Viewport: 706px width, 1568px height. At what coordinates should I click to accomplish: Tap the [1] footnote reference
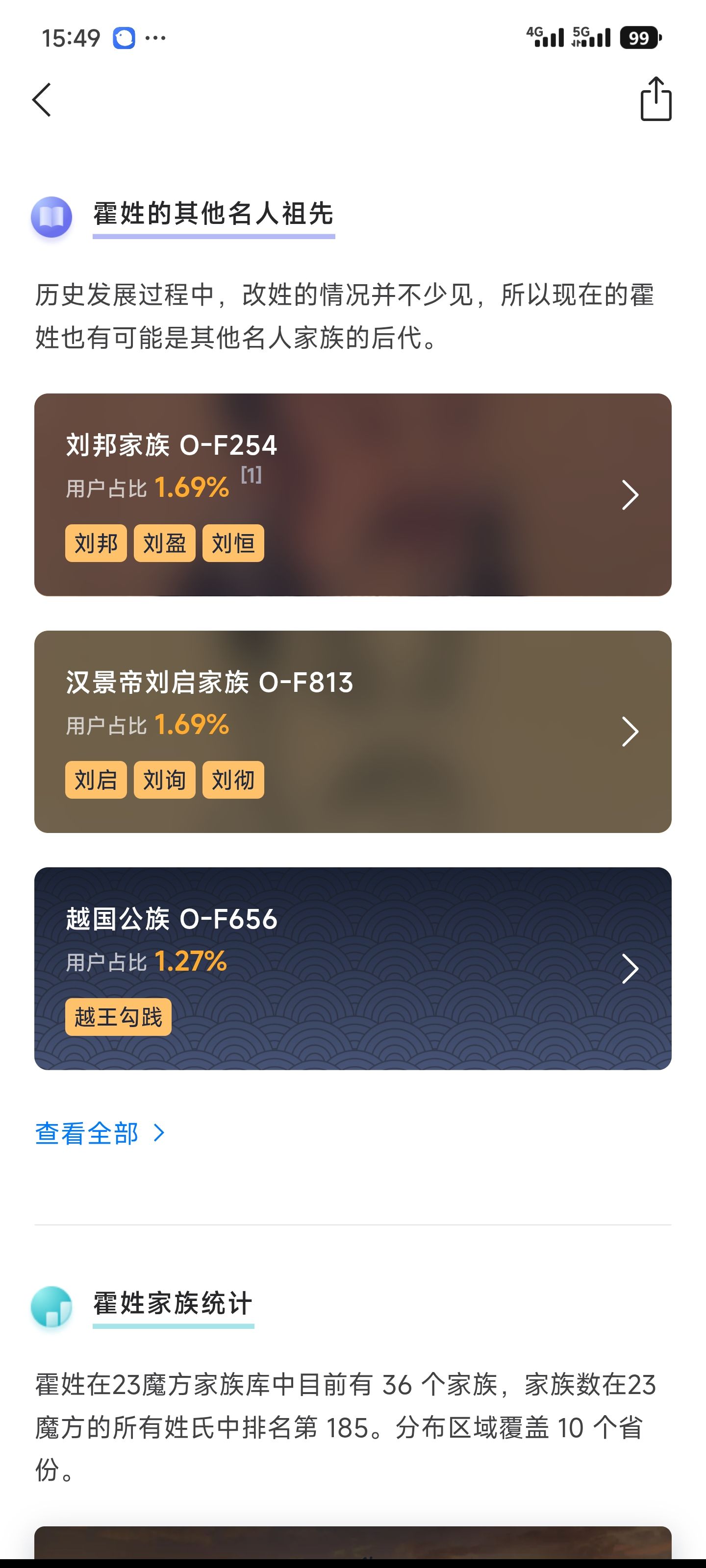click(251, 475)
